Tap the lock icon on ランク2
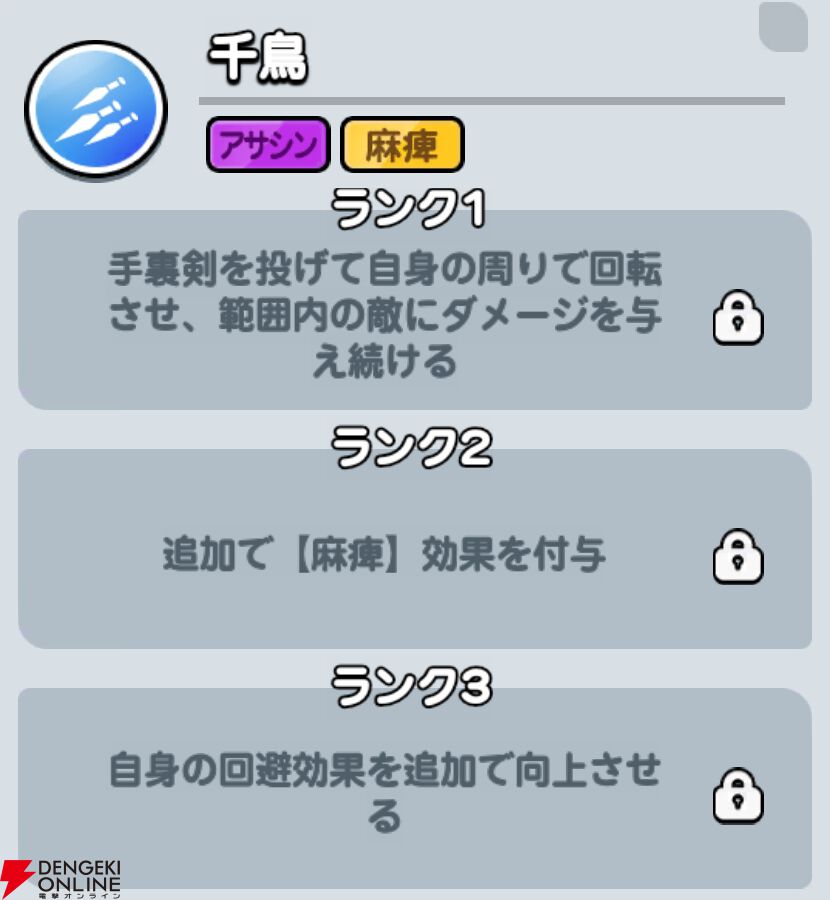Viewport: 830px width, 900px height. tap(738, 555)
